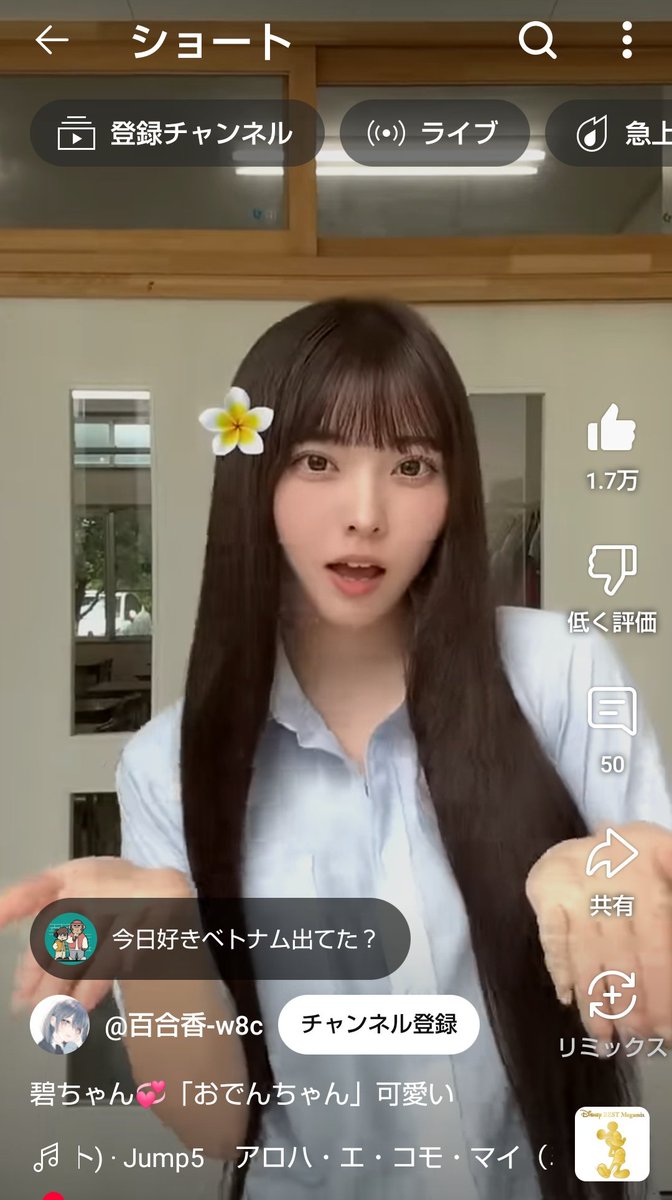
Task: Open search in Shorts
Action: 537,40
